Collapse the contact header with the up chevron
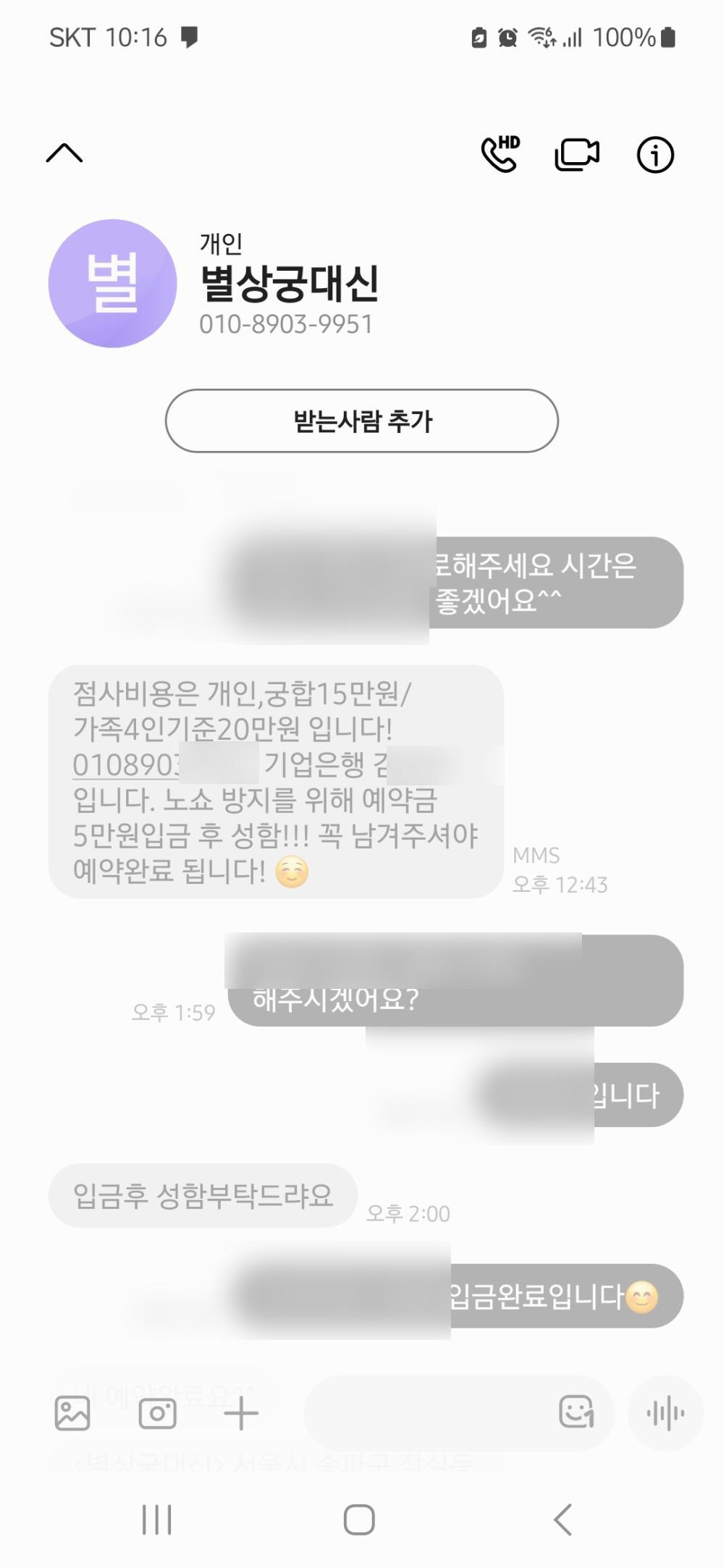This screenshot has height=1568, width=724. tap(64, 153)
